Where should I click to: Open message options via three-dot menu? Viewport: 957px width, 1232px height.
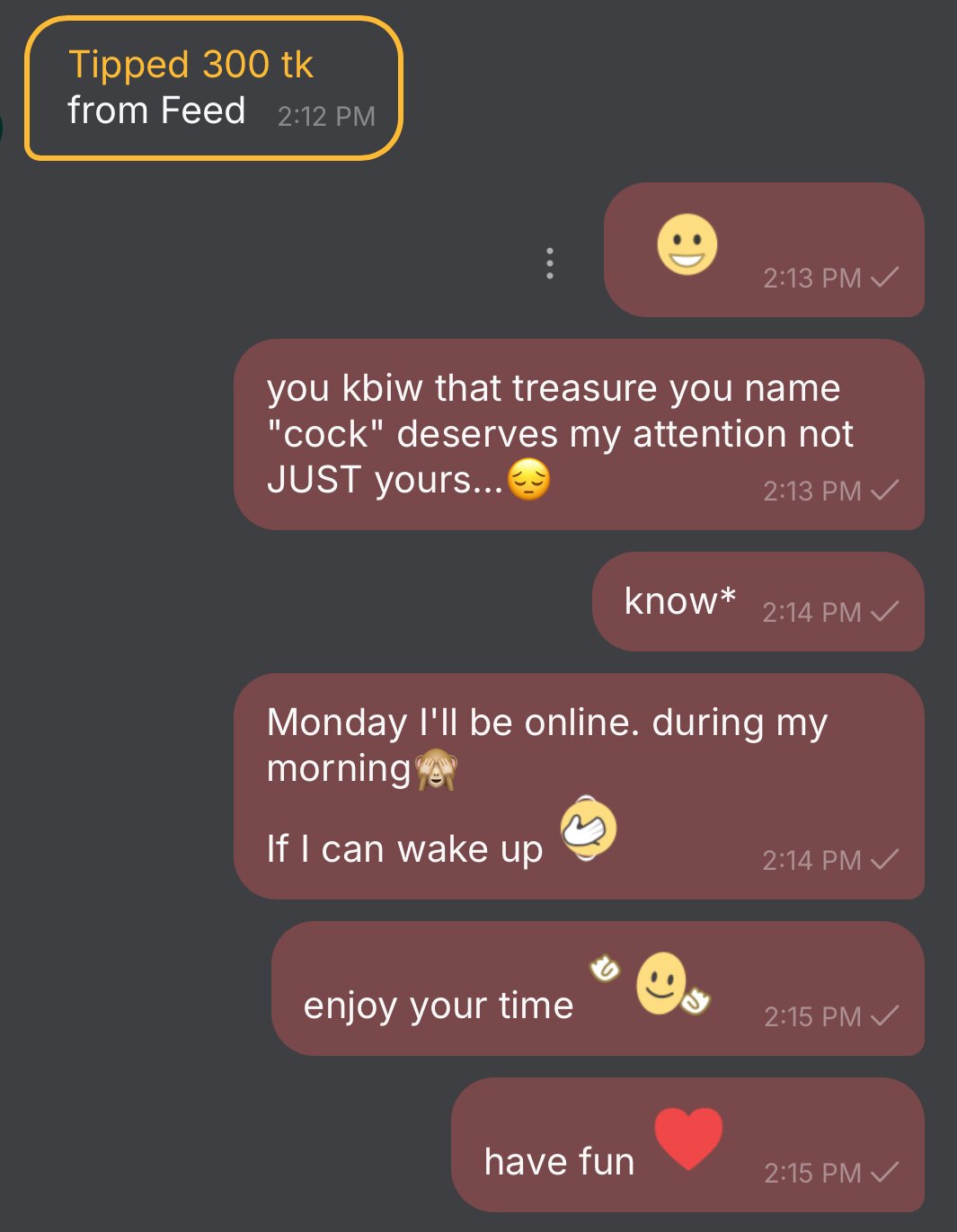coord(549,263)
